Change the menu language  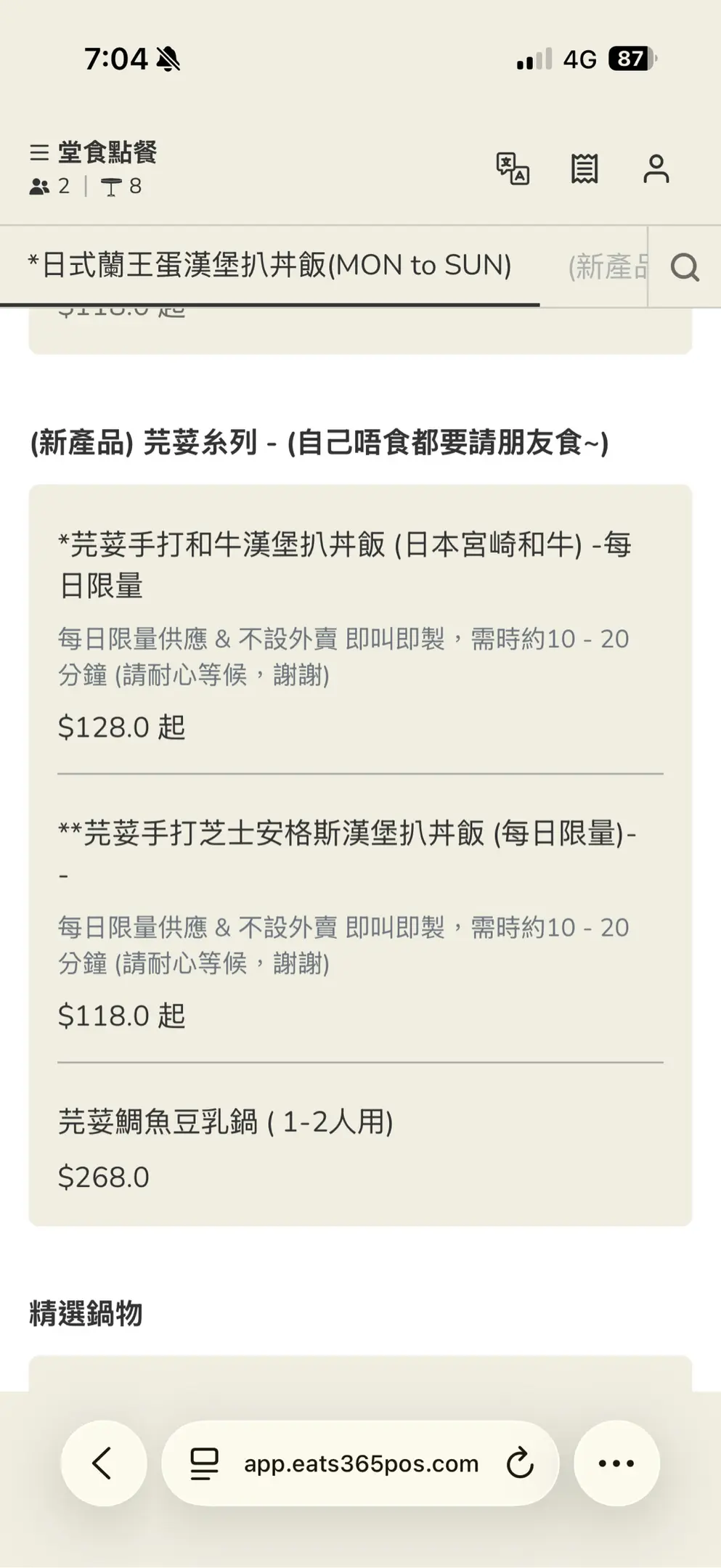click(x=513, y=169)
